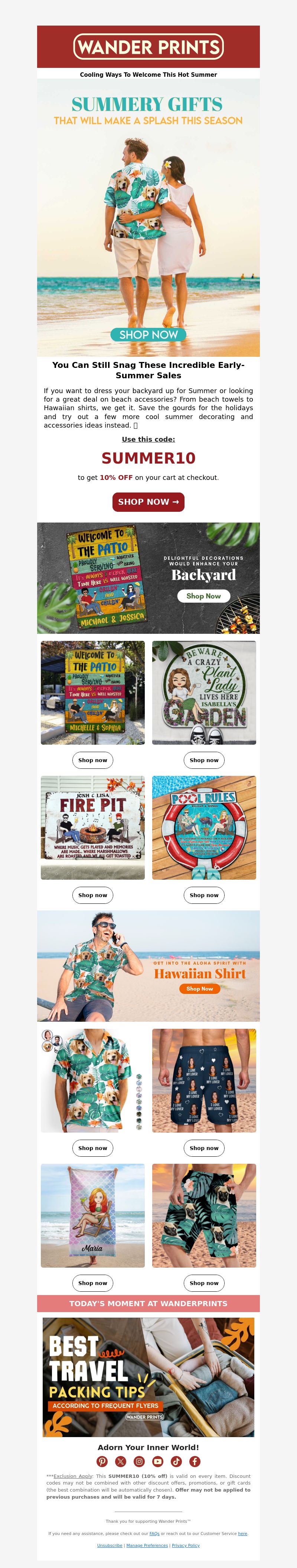Open the YouTube channel
The image size is (297, 1568).
[158, 1461]
